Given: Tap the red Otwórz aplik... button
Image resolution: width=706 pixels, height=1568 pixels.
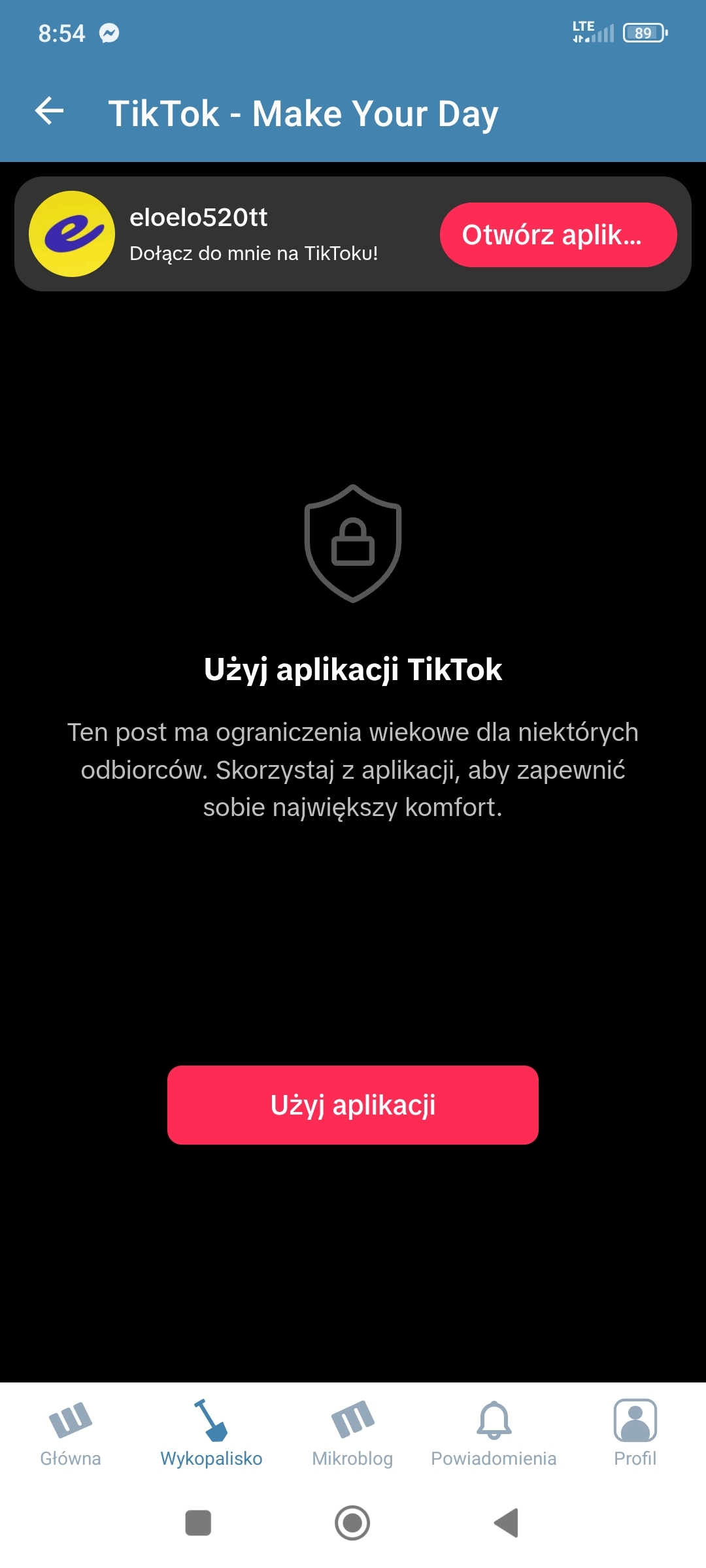Looking at the screenshot, I should click(558, 235).
